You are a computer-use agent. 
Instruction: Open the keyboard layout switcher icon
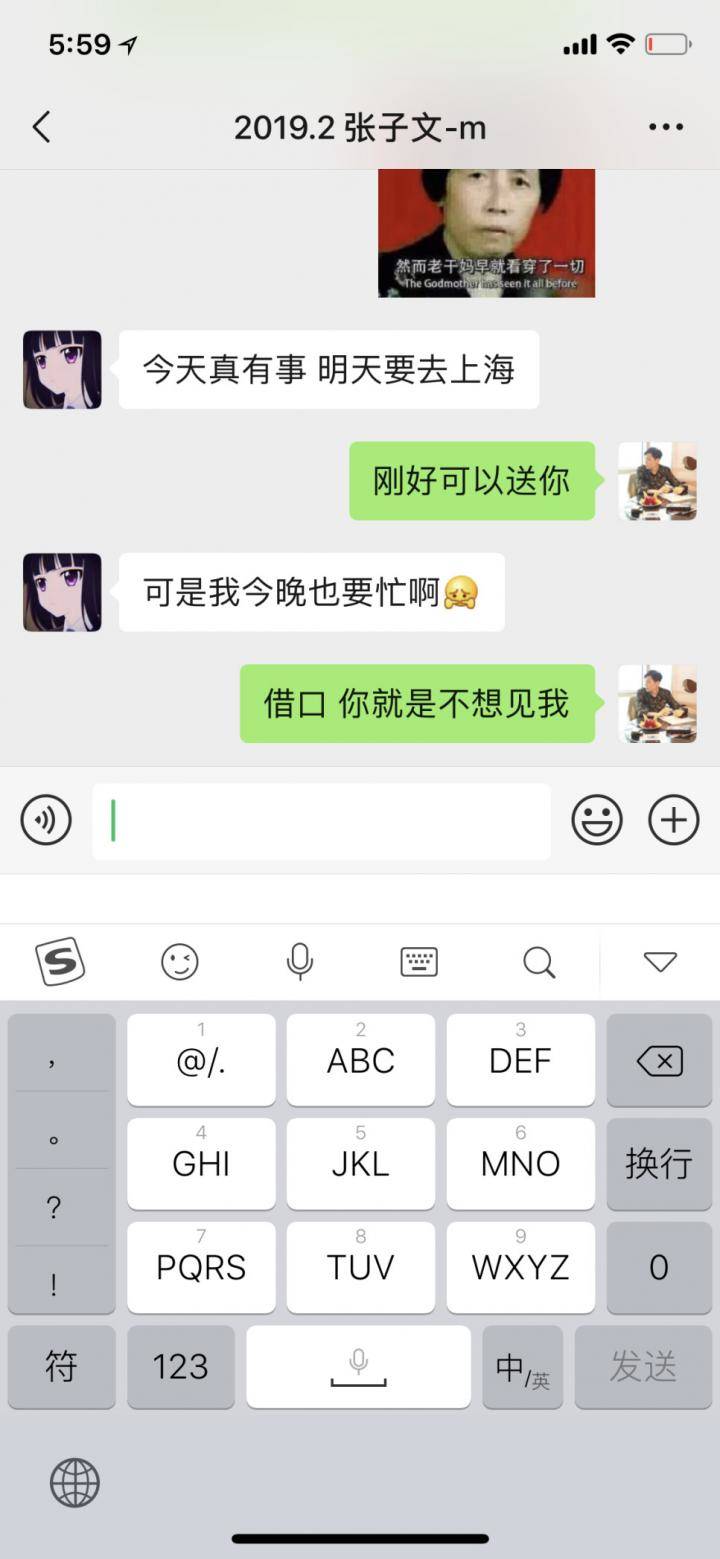418,961
